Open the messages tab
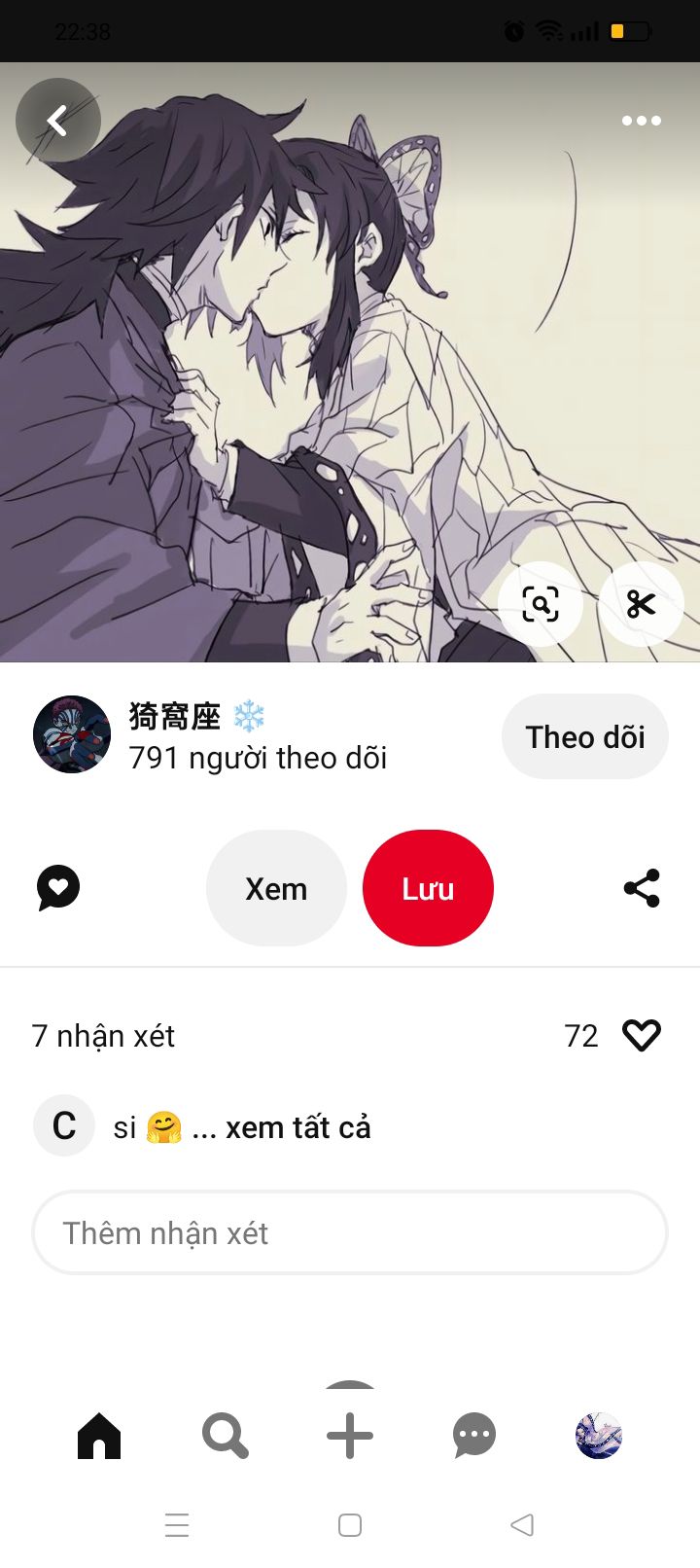 click(x=474, y=1435)
